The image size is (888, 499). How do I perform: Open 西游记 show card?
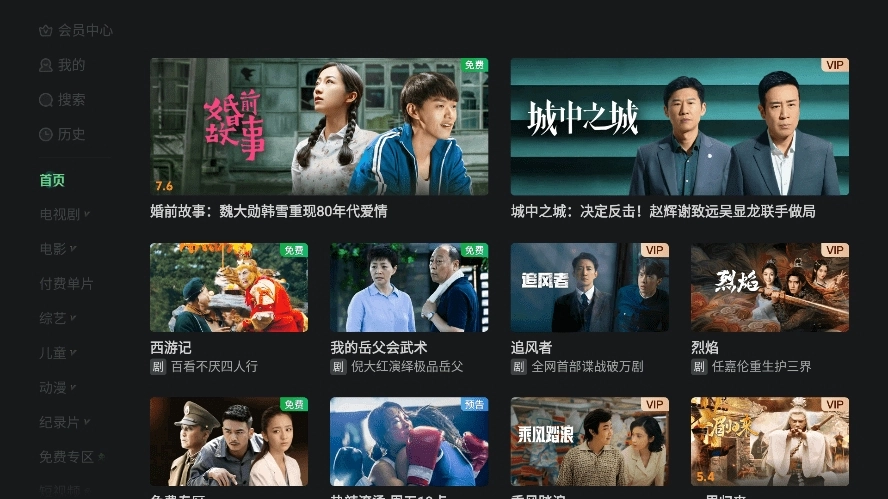tap(228, 288)
